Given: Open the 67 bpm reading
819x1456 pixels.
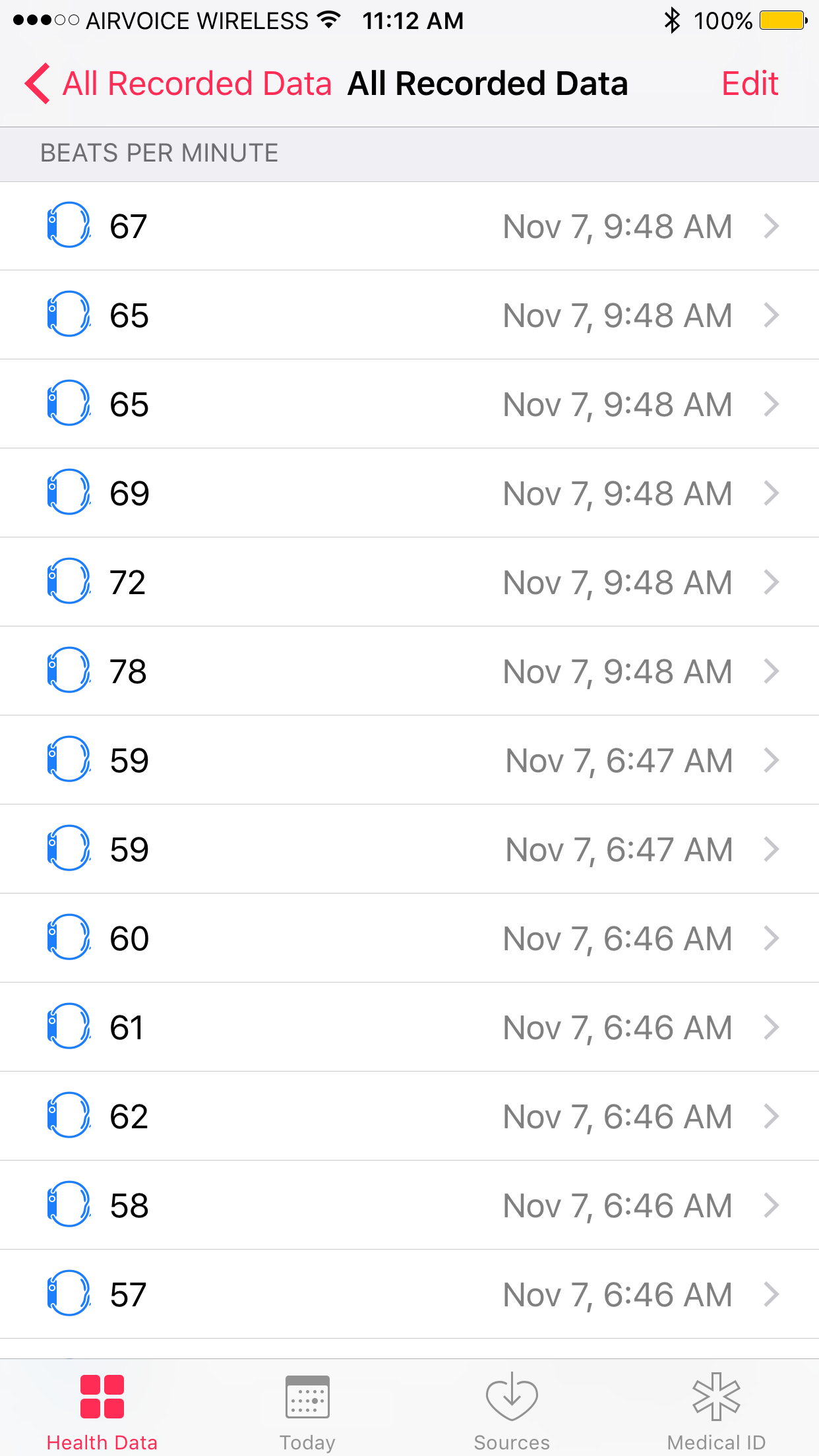Looking at the screenshot, I should coord(409,226).
